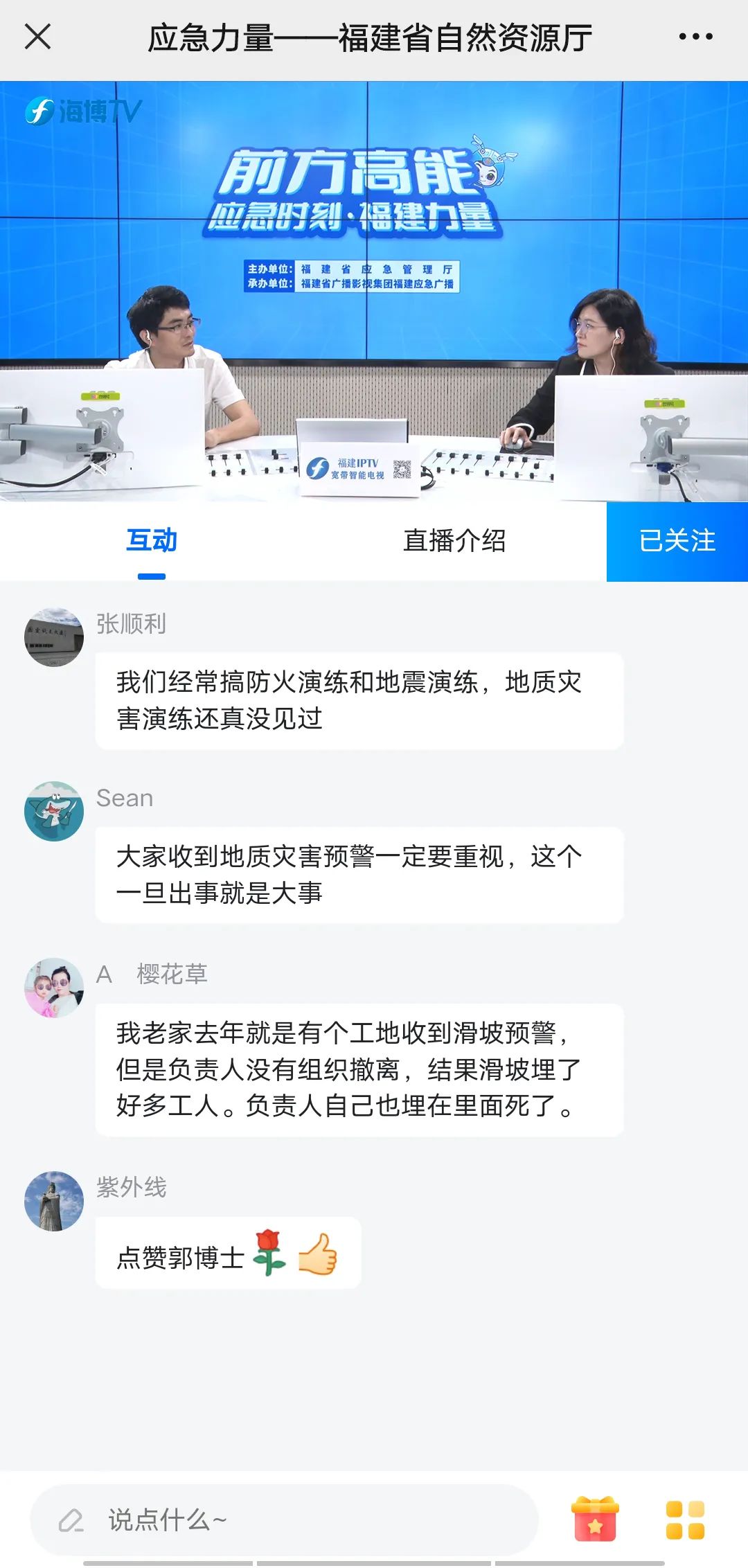Tap the live video player

(374, 291)
